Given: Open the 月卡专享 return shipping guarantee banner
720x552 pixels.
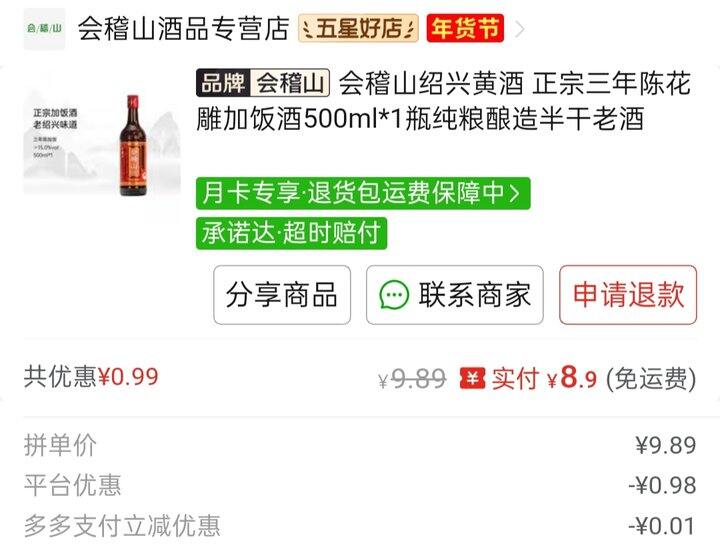Looking at the screenshot, I should point(363,193).
